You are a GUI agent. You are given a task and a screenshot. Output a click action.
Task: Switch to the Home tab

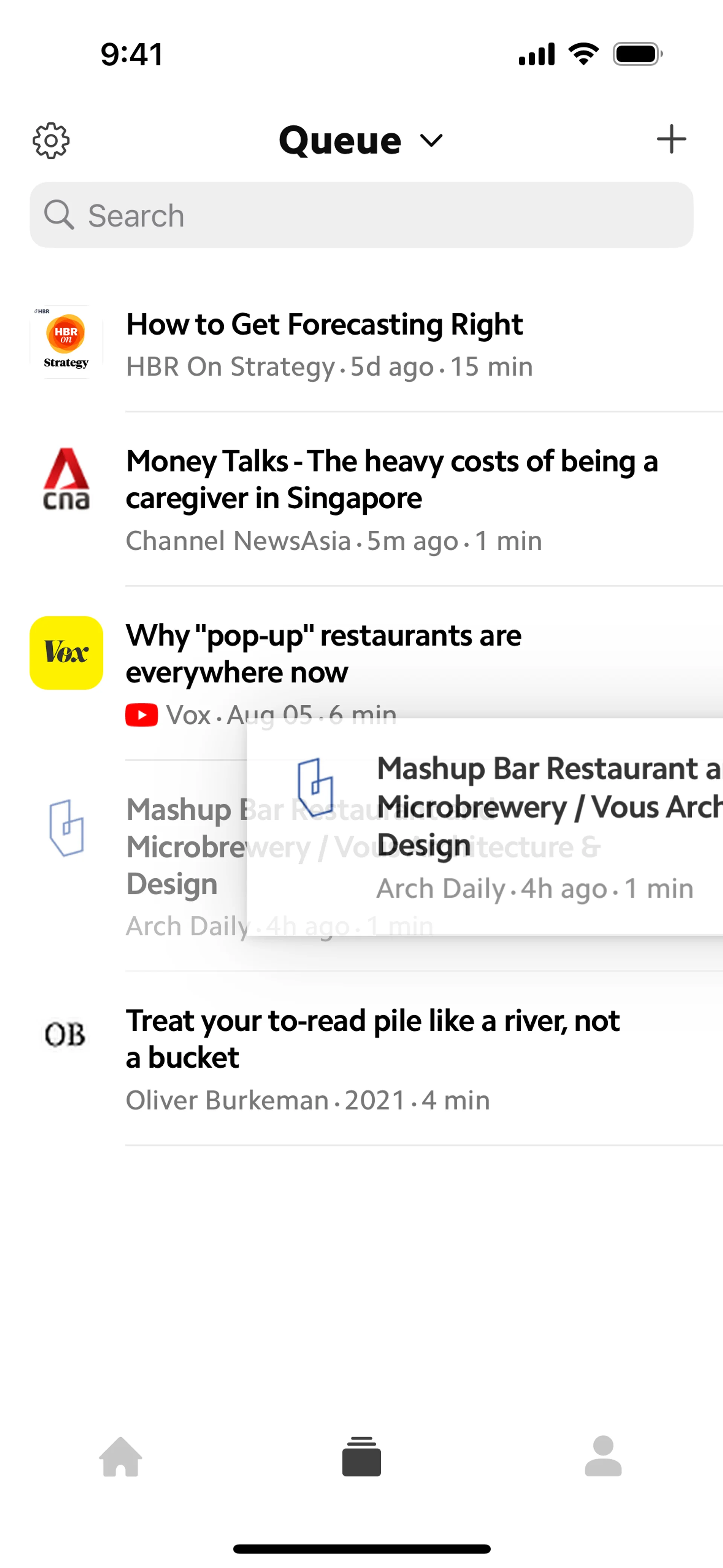click(120, 1456)
